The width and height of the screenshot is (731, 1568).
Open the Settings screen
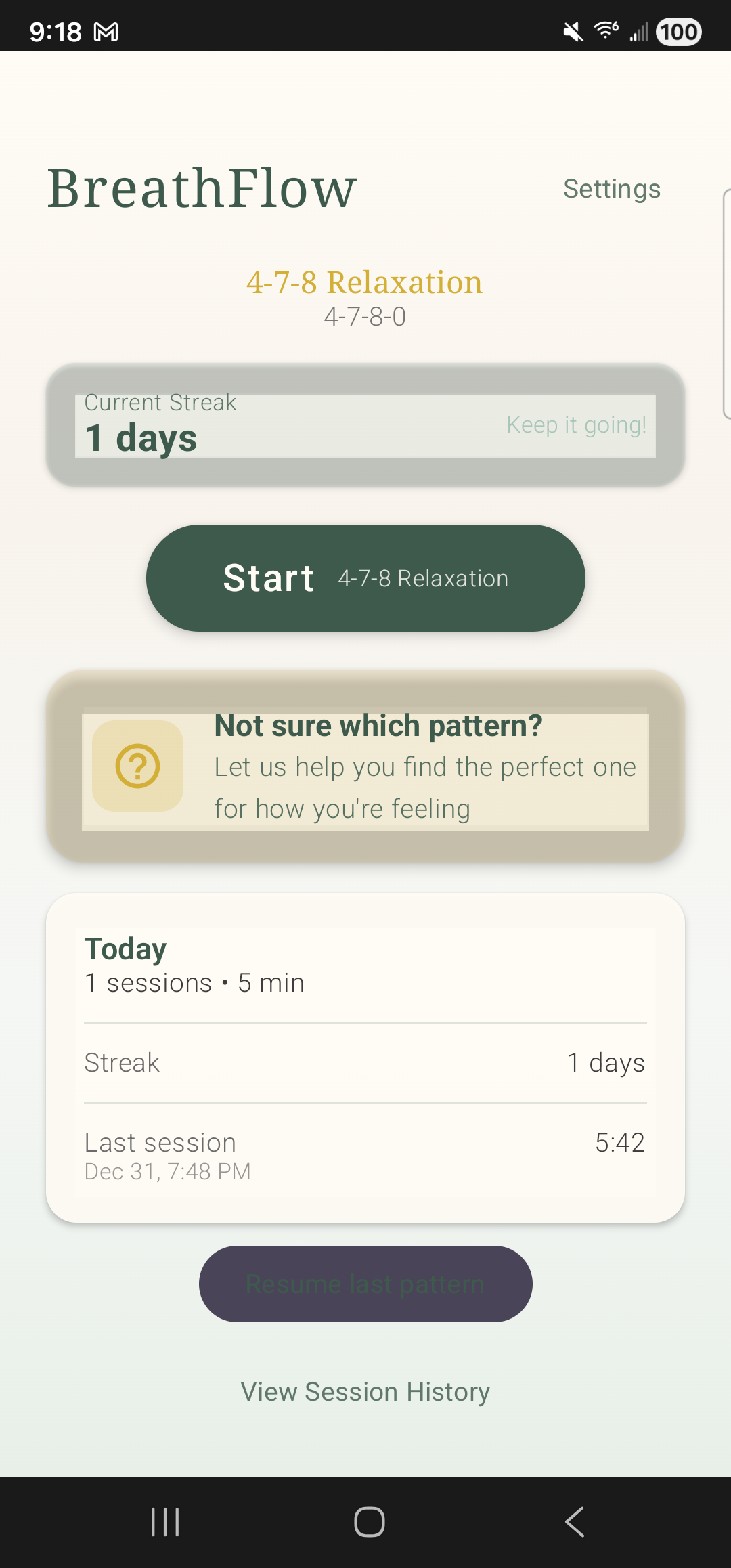click(611, 188)
